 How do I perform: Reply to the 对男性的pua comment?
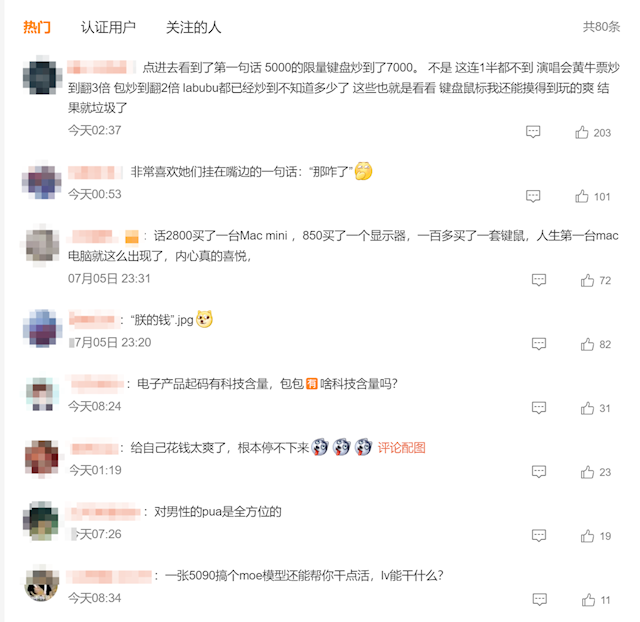pyautogui.click(x=533, y=536)
